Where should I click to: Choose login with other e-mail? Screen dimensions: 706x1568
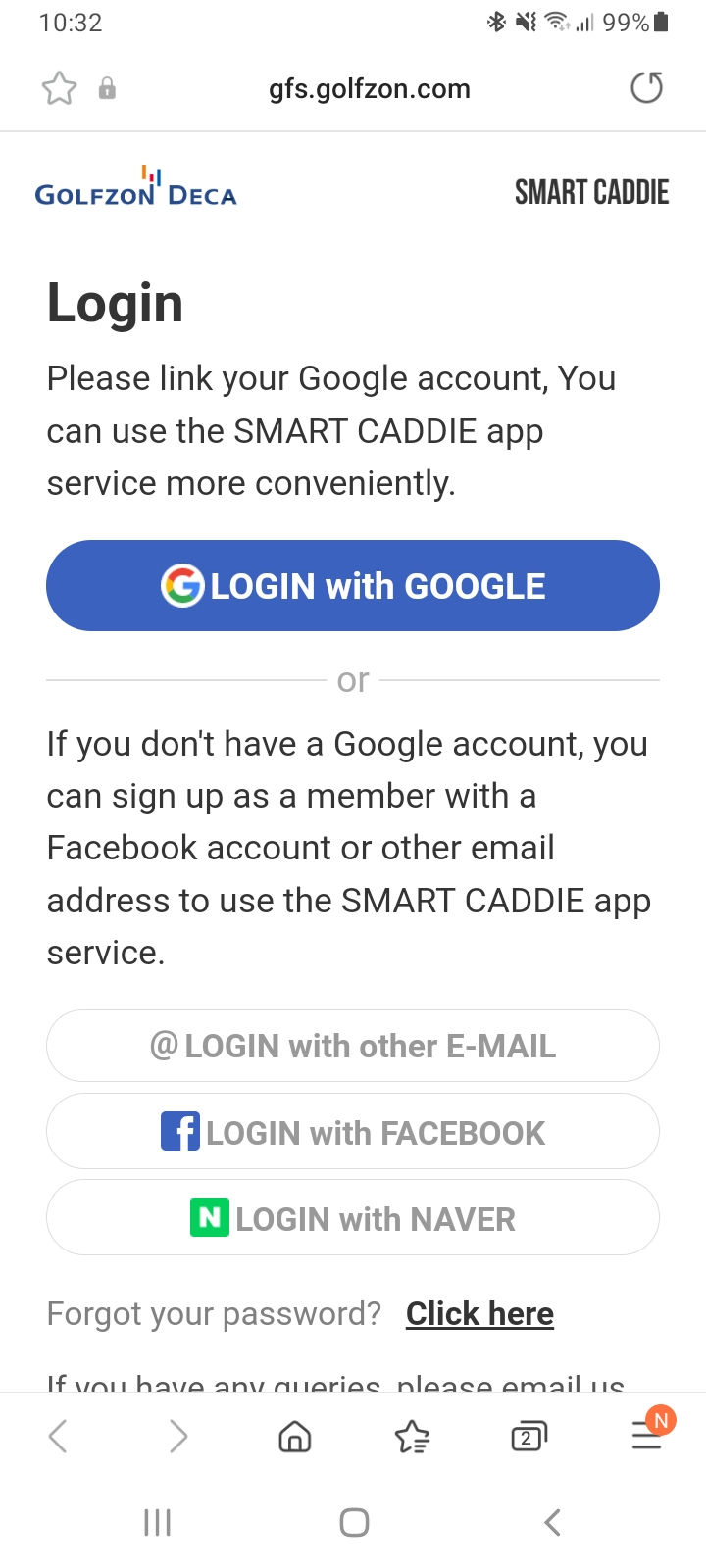coord(353,1046)
